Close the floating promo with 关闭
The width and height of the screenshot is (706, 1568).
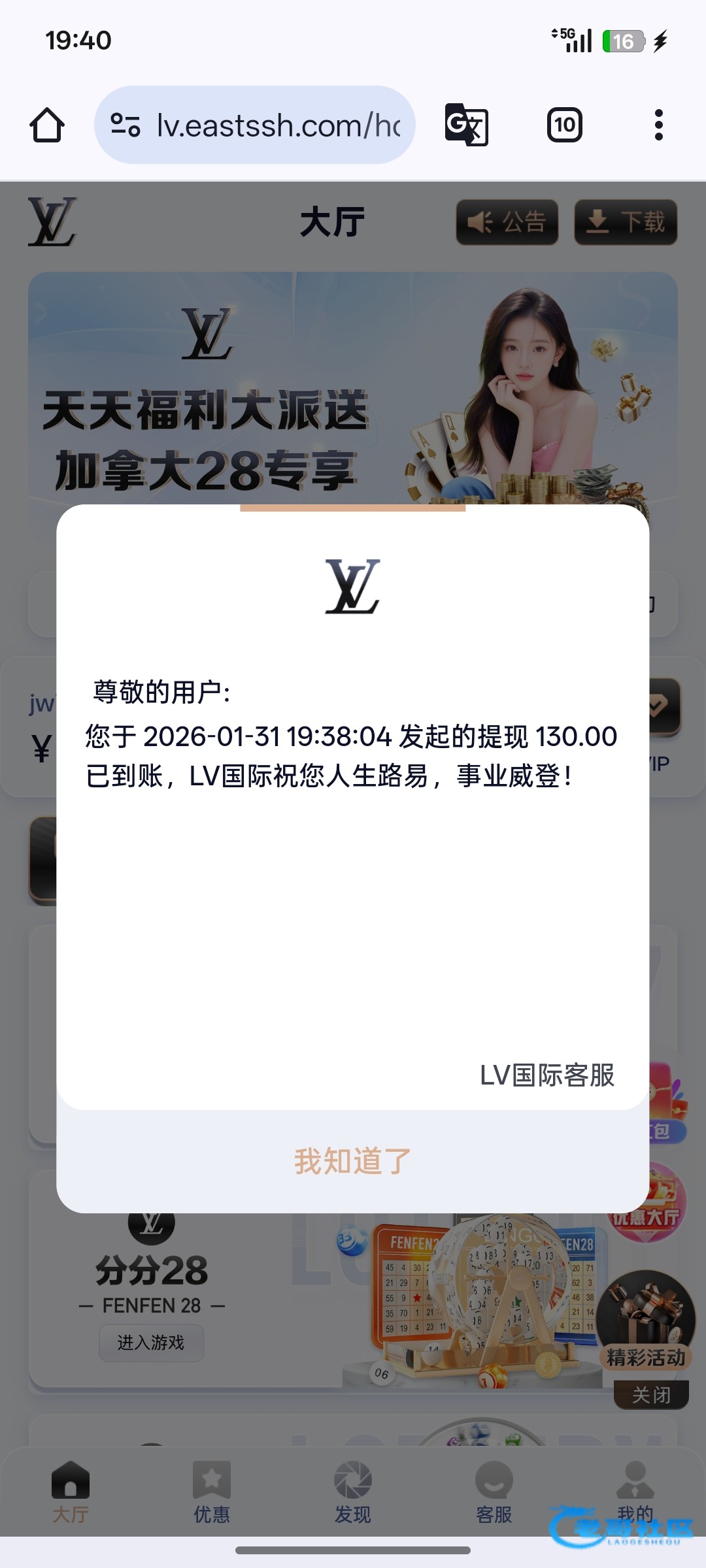click(651, 1395)
